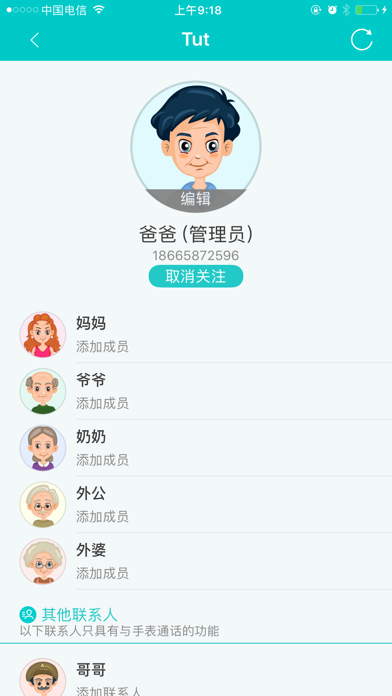Screen dimensions: 392x696
Task: Tap the 取消关注 button
Action: [x=196, y=277]
